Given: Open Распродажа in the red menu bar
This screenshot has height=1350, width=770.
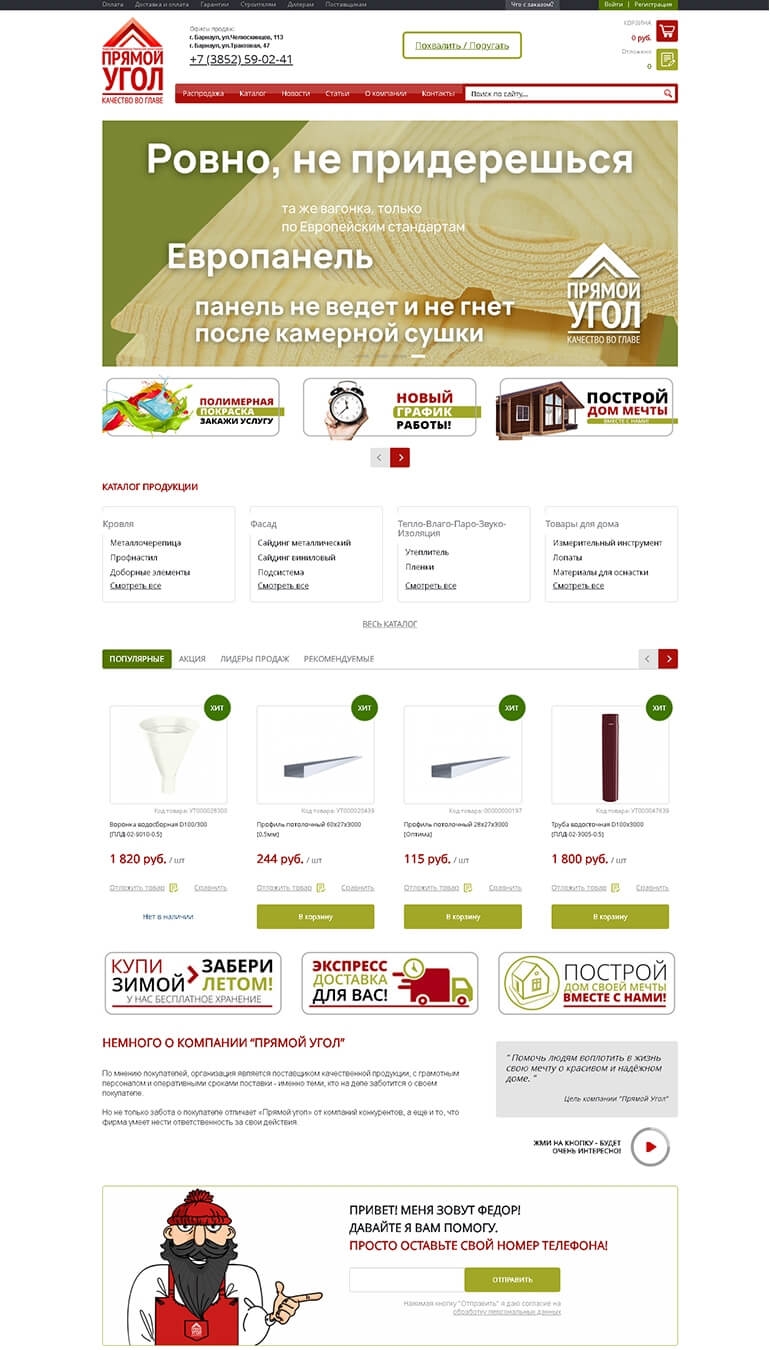Looking at the screenshot, I should point(203,94).
